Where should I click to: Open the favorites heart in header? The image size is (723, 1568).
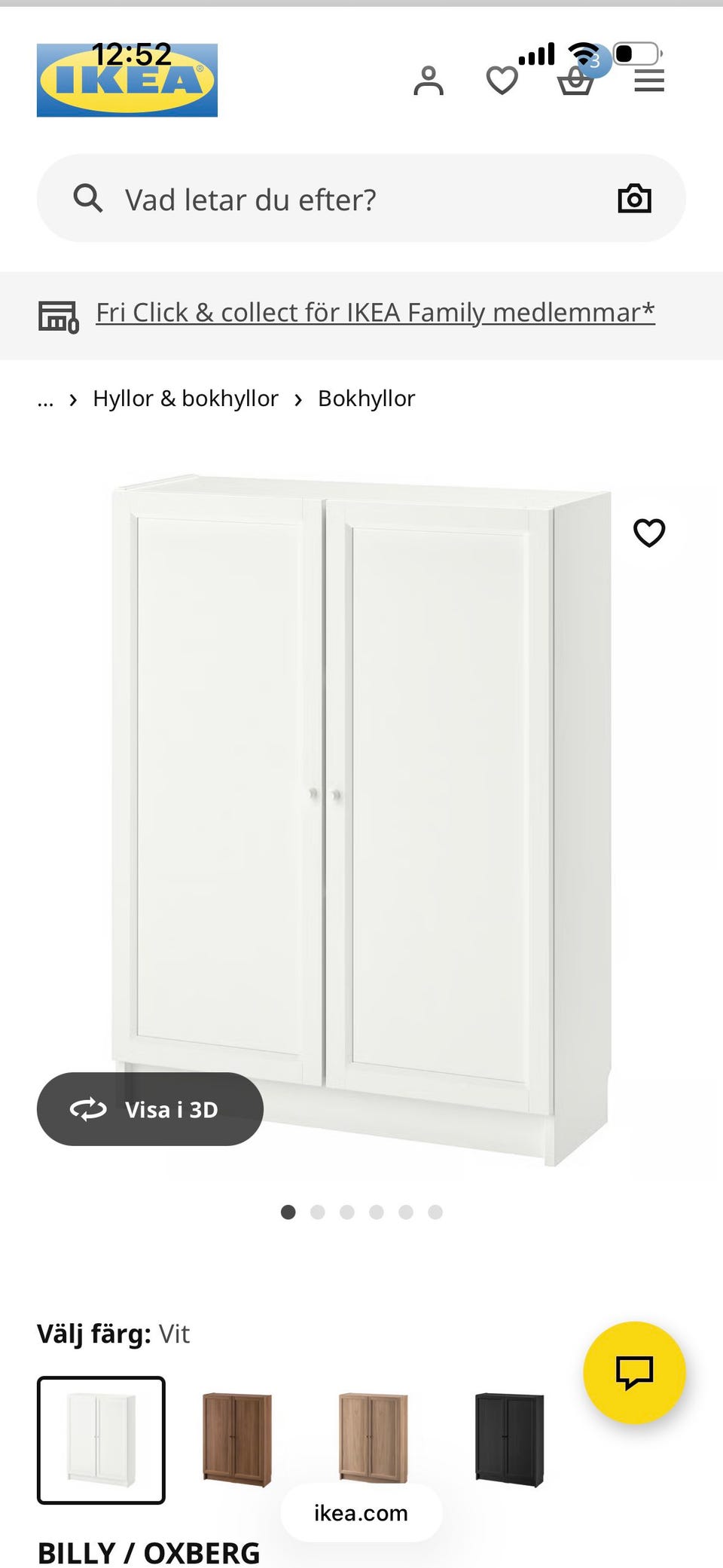point(502,81)
